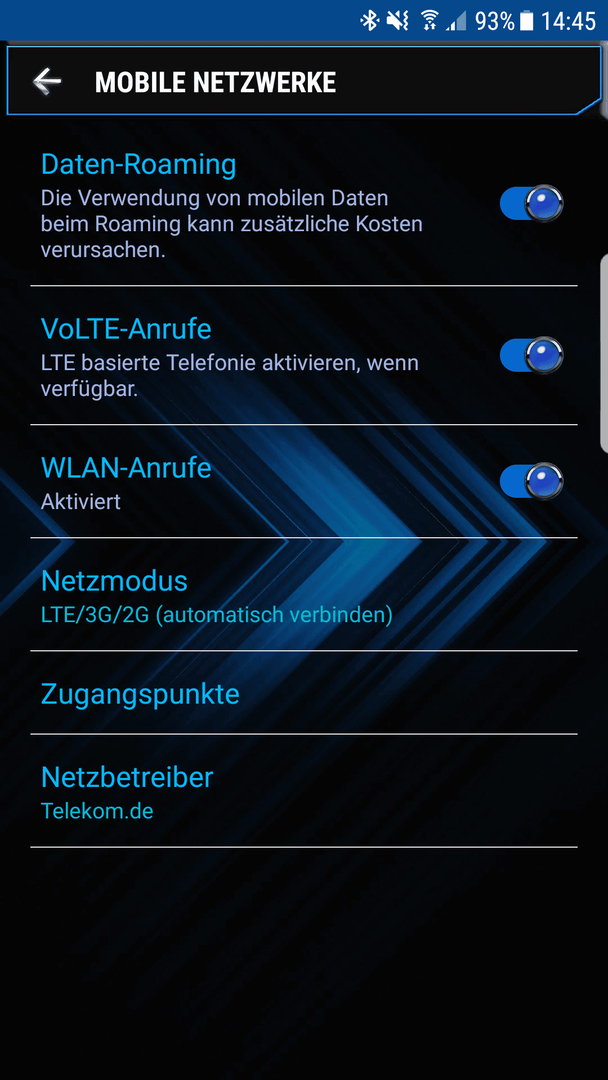Go back from Mobile Netzwerke
Image resolution: width=608 pixels, height=1080 pixels.
coord(47,82)
